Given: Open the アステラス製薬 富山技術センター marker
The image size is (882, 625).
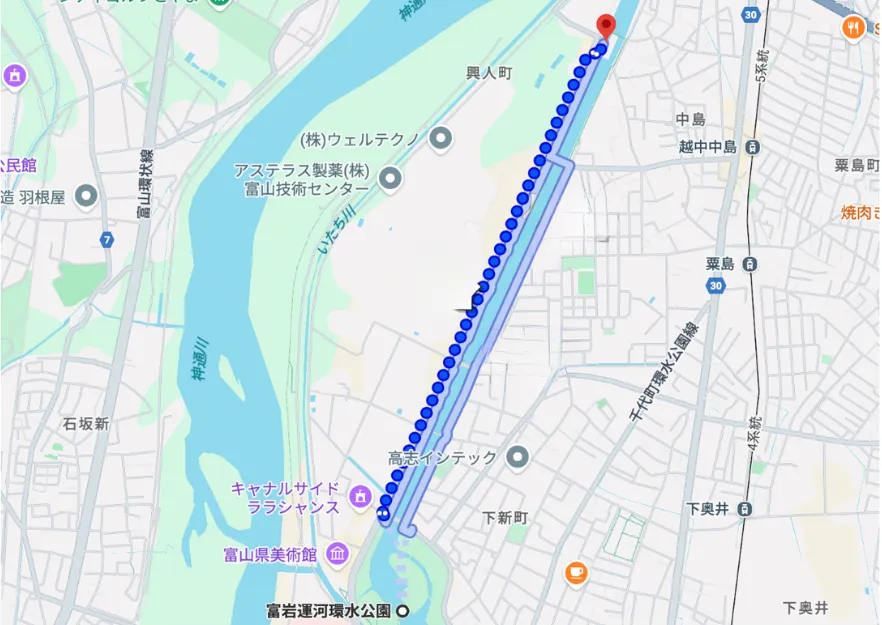Looking at the screenshot, I should click(x=390, y=179).
